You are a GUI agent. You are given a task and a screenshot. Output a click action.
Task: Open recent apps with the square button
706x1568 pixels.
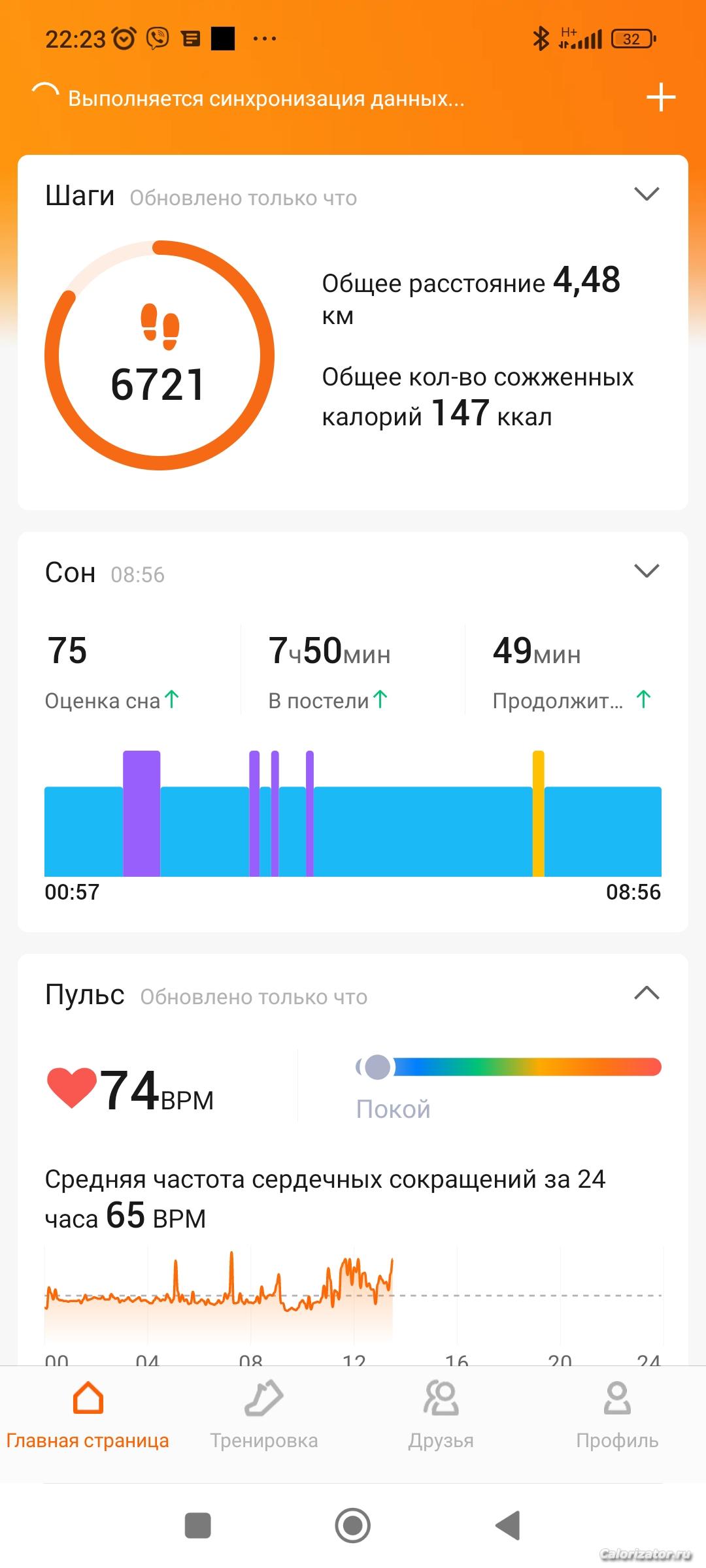pos(198,1526)
